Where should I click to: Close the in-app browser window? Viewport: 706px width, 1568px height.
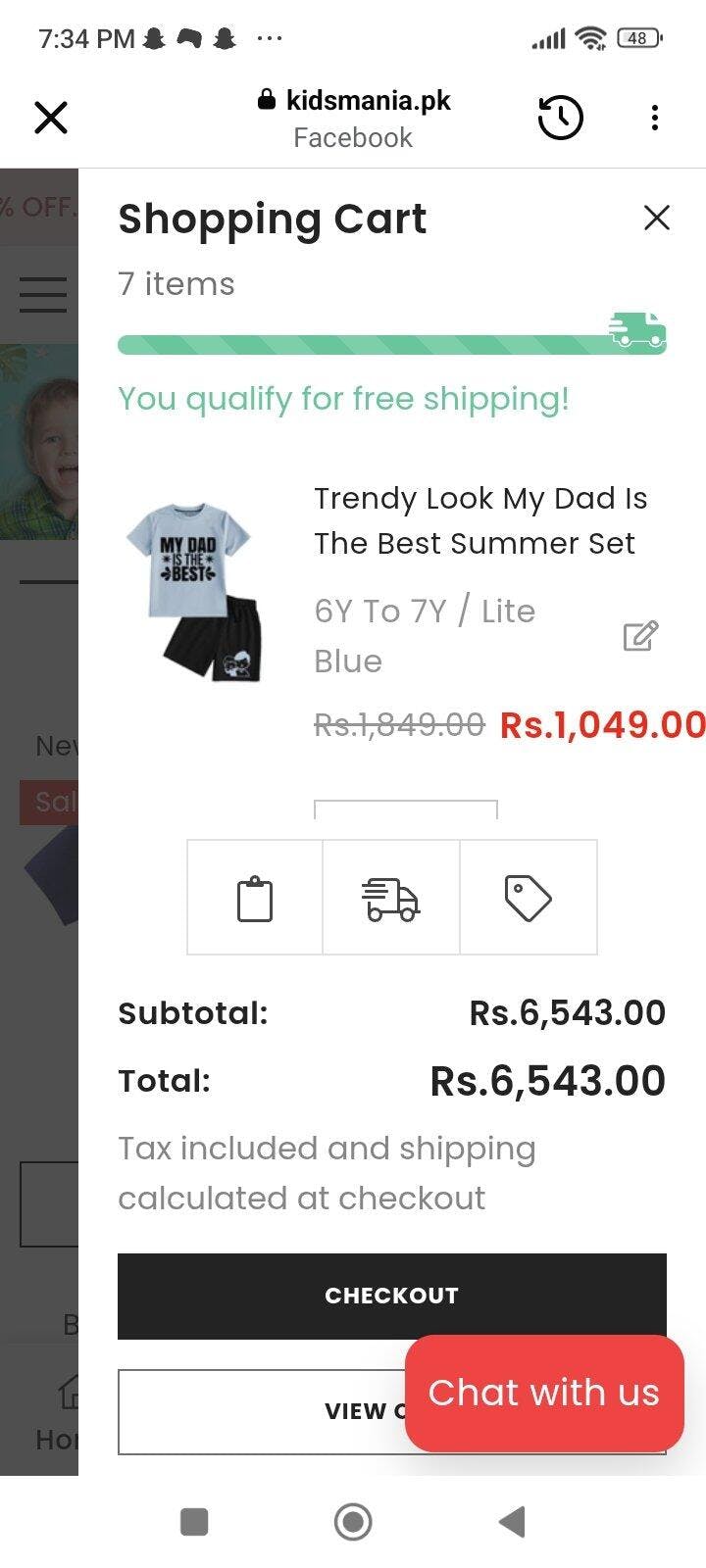point(51,118)
